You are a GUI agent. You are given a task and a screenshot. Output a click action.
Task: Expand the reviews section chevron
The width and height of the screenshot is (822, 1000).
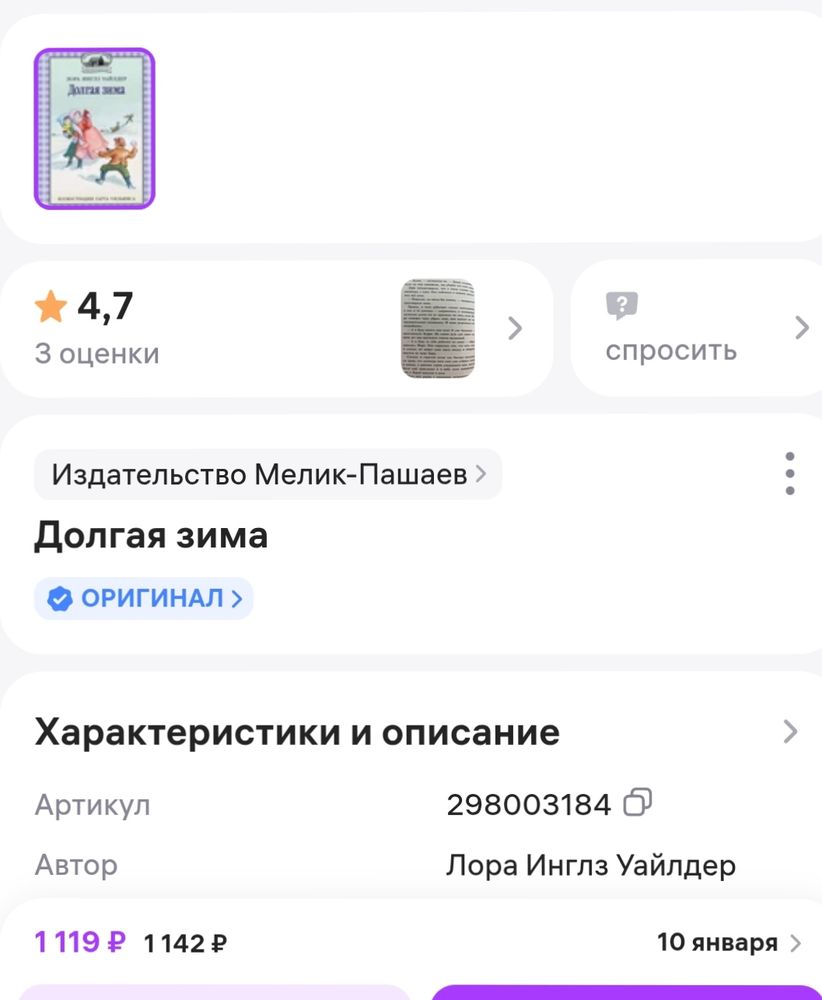coord(515,328)
